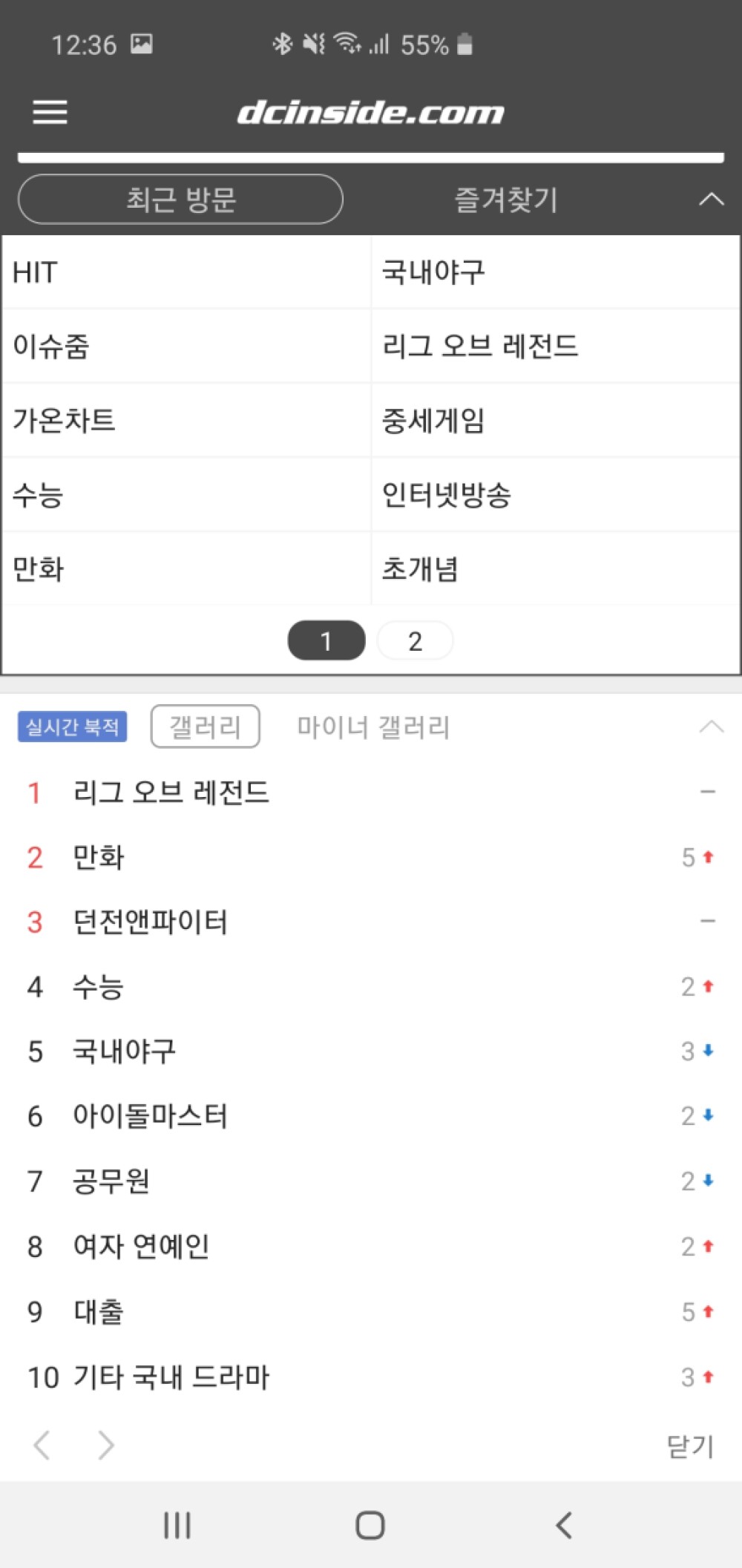The image size is (742, 1568).
Task: Open the 중세게임 gallery
Action: point(555,420)
